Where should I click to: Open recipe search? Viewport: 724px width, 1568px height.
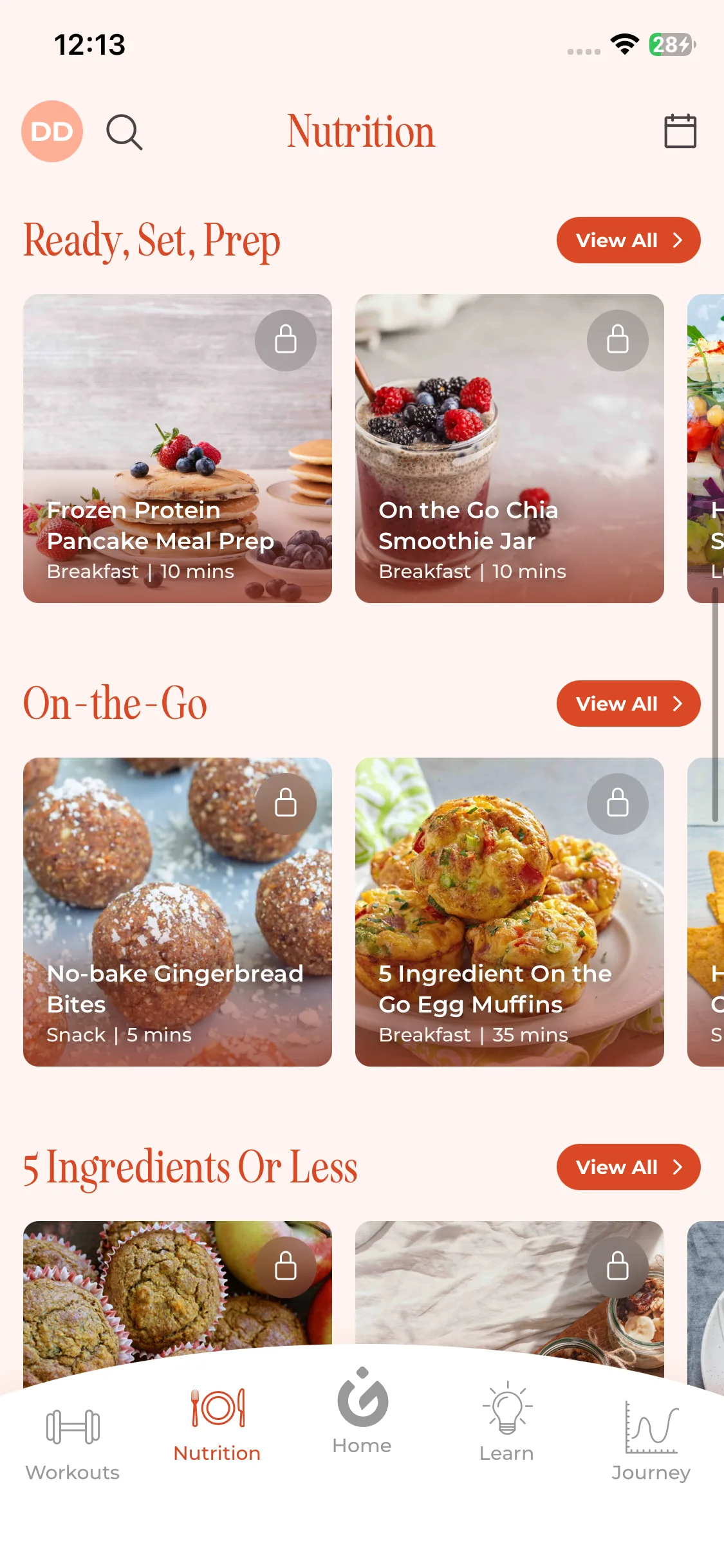(x=124, y=132)
